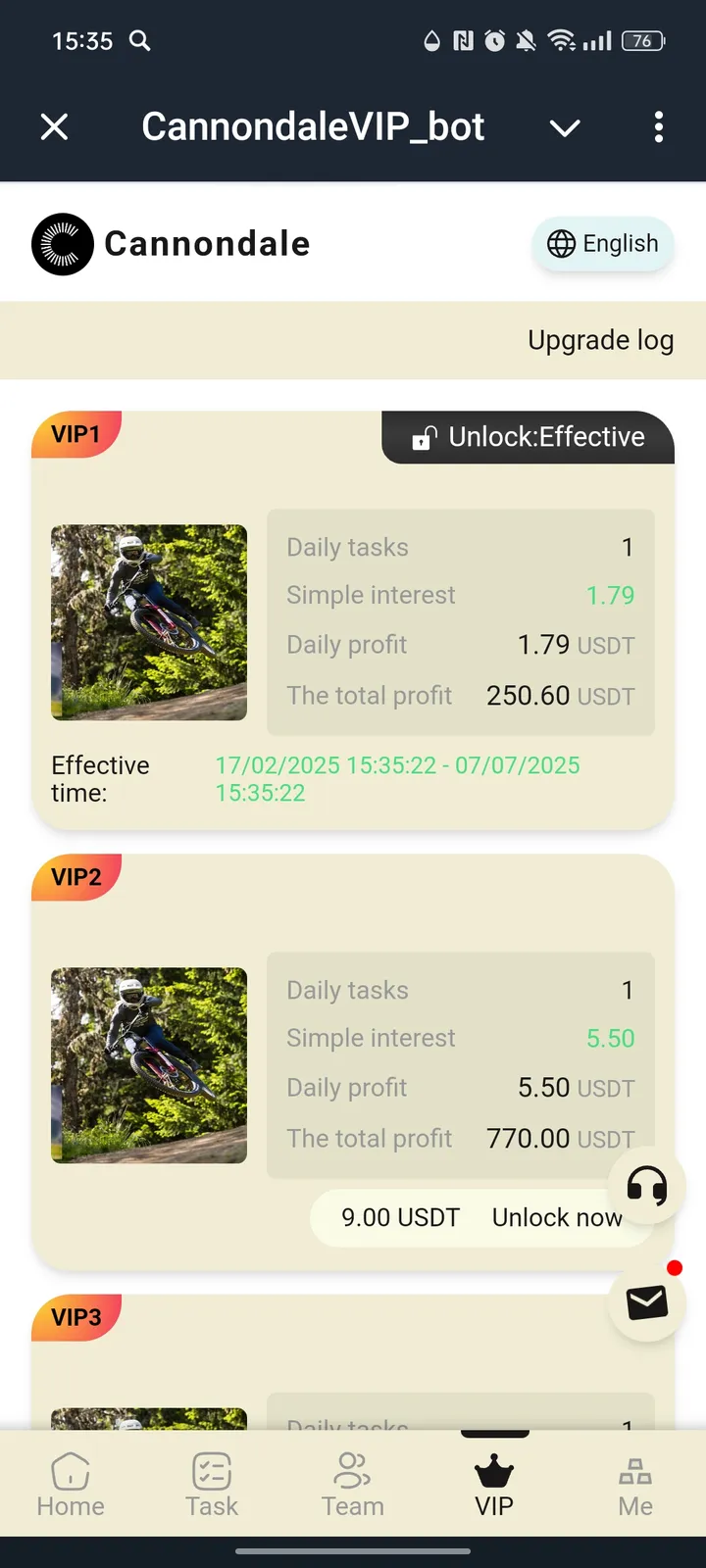706x1568 pixels.
Task: Open the Me tab
Action: 635,1485
